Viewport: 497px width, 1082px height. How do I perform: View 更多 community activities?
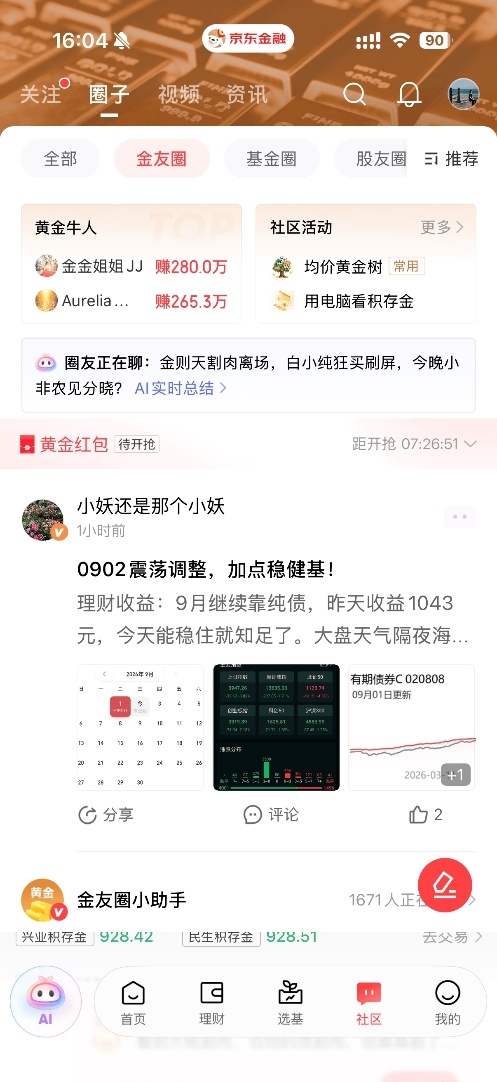[442, 227]
